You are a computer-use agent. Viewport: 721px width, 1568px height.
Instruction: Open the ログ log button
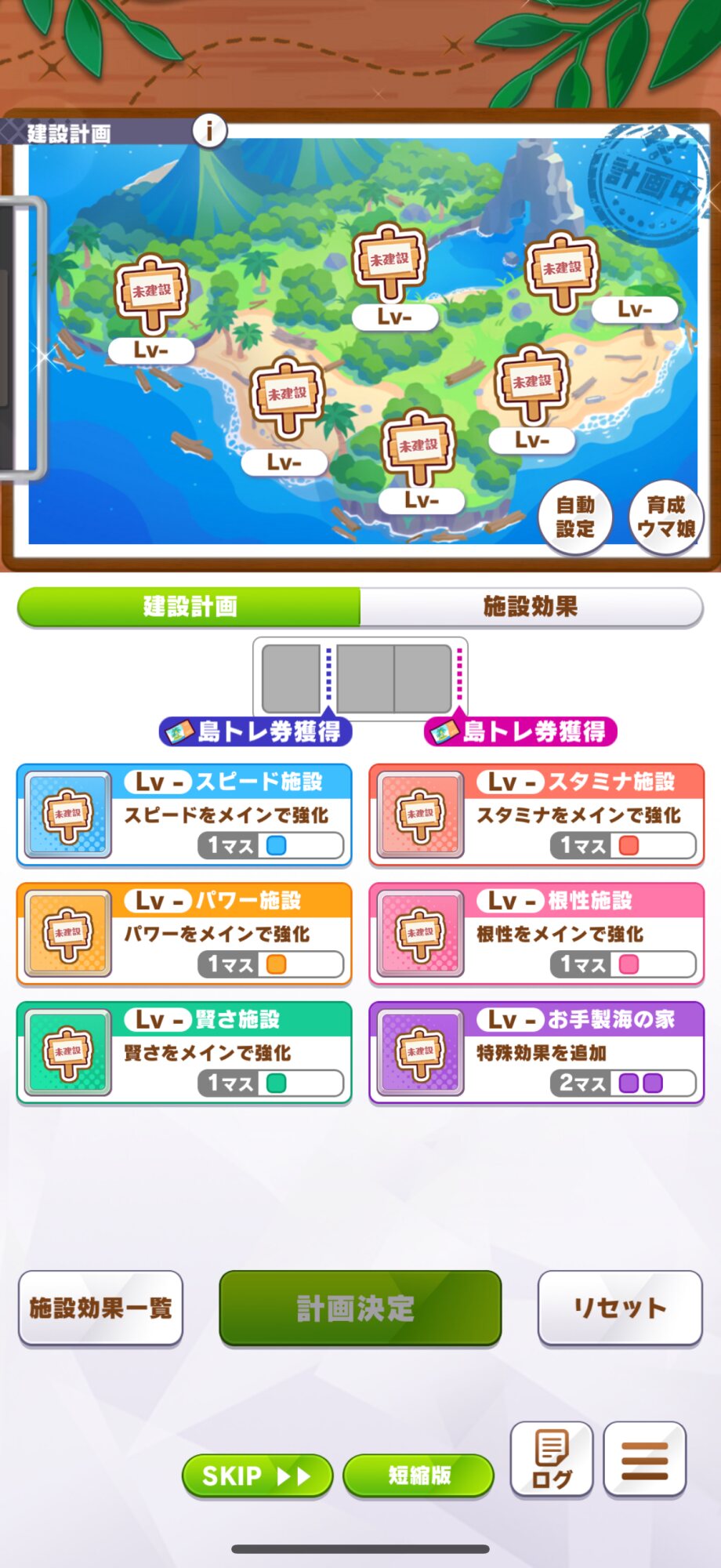(552, 1459)
